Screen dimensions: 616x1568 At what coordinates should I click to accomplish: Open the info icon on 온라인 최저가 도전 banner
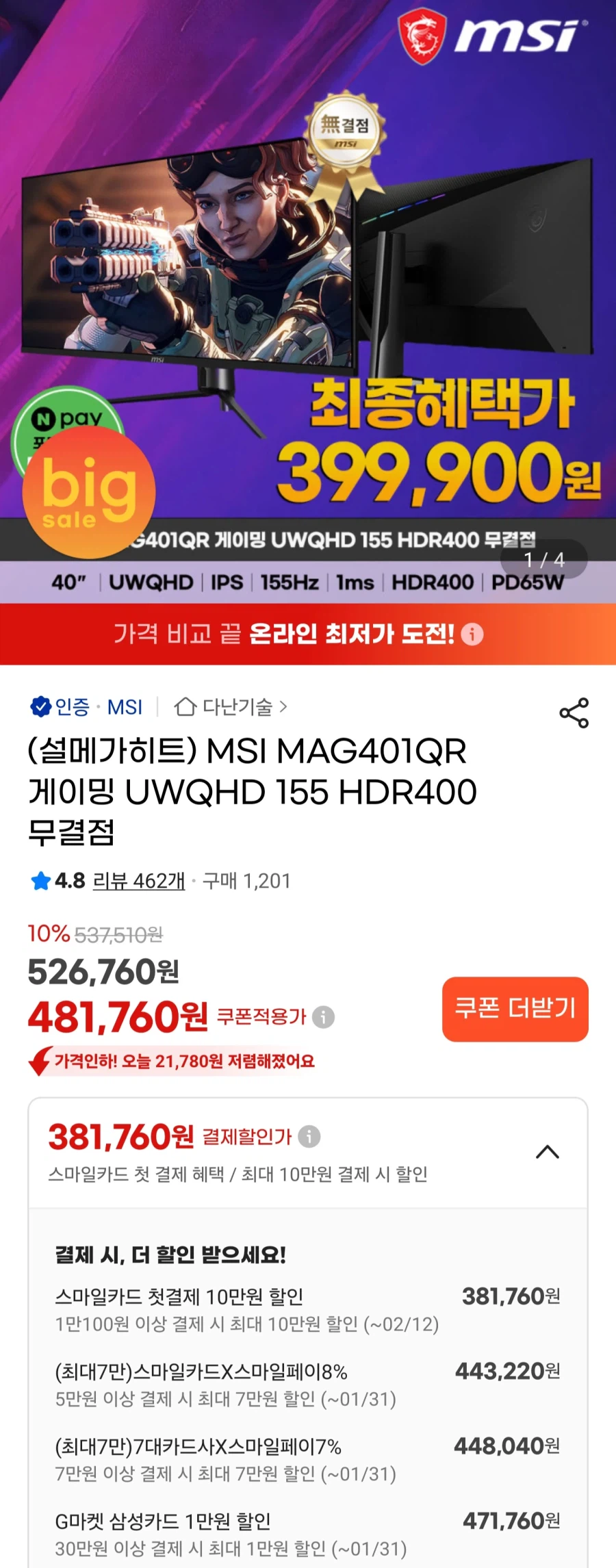pos(472,634)
